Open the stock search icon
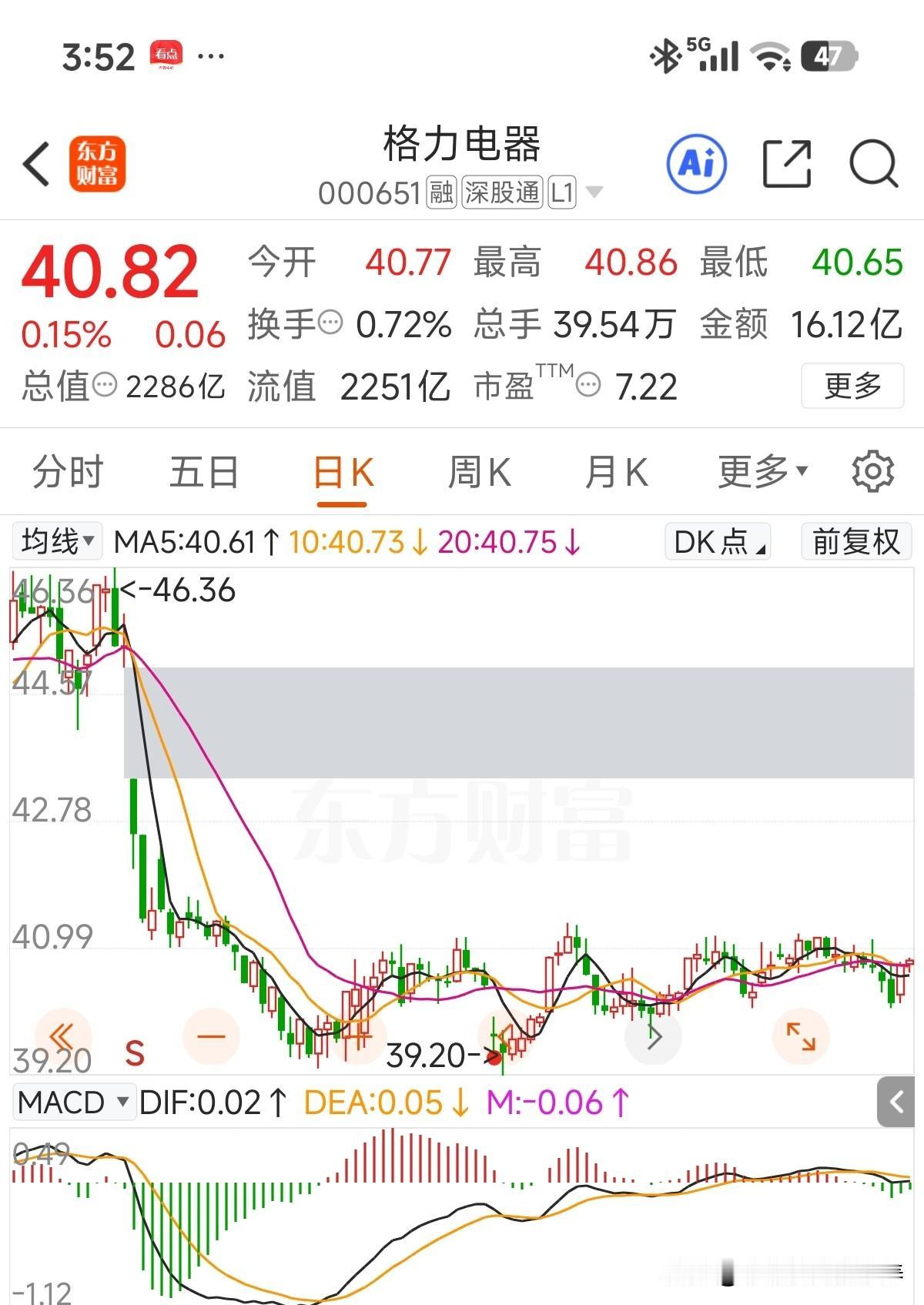This screenshot has height=1305, width=924. click(x=872, y=163)
